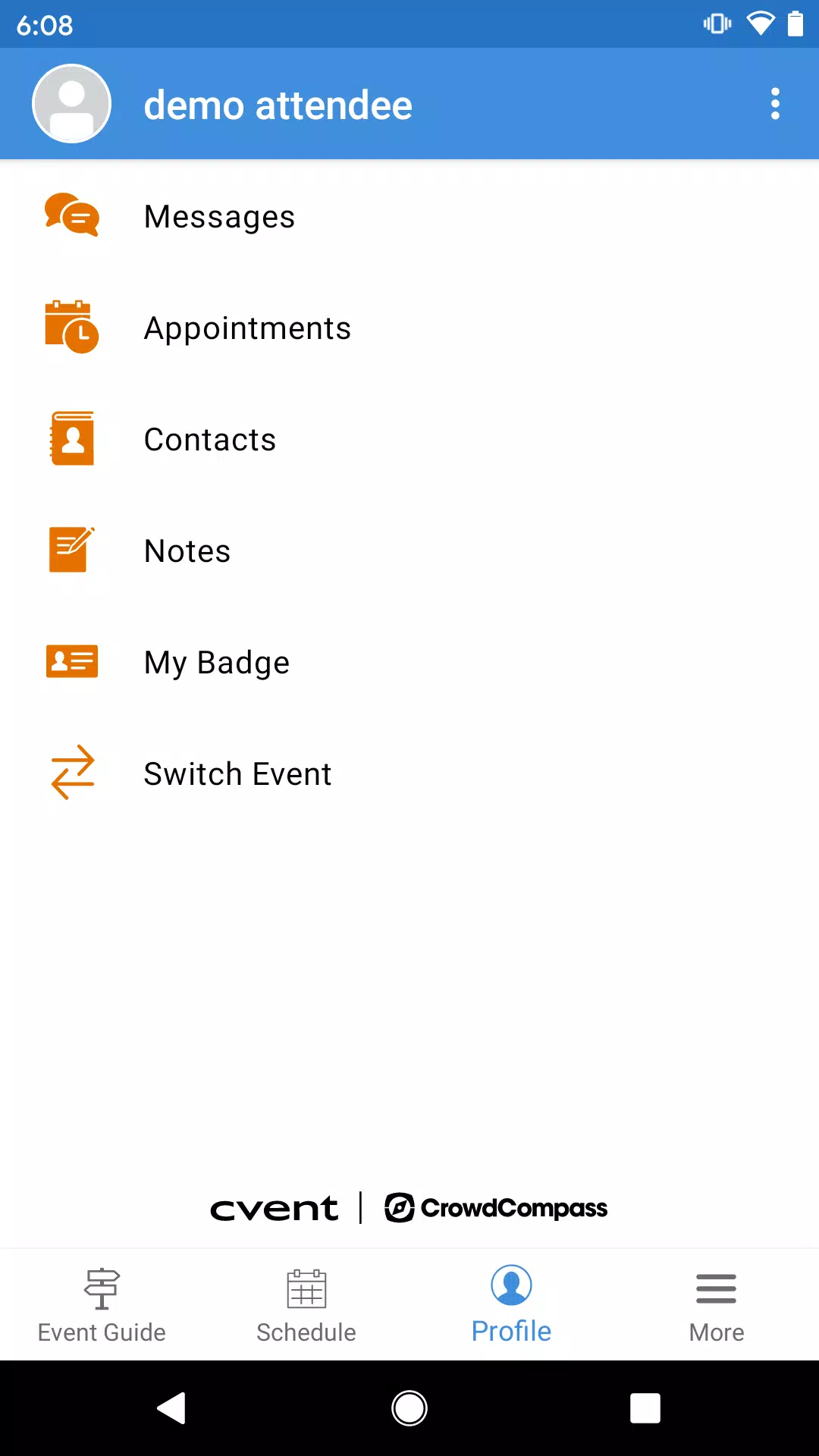Screen dimensions: 819x1456
Task: Open Messages
Action: 409,217
